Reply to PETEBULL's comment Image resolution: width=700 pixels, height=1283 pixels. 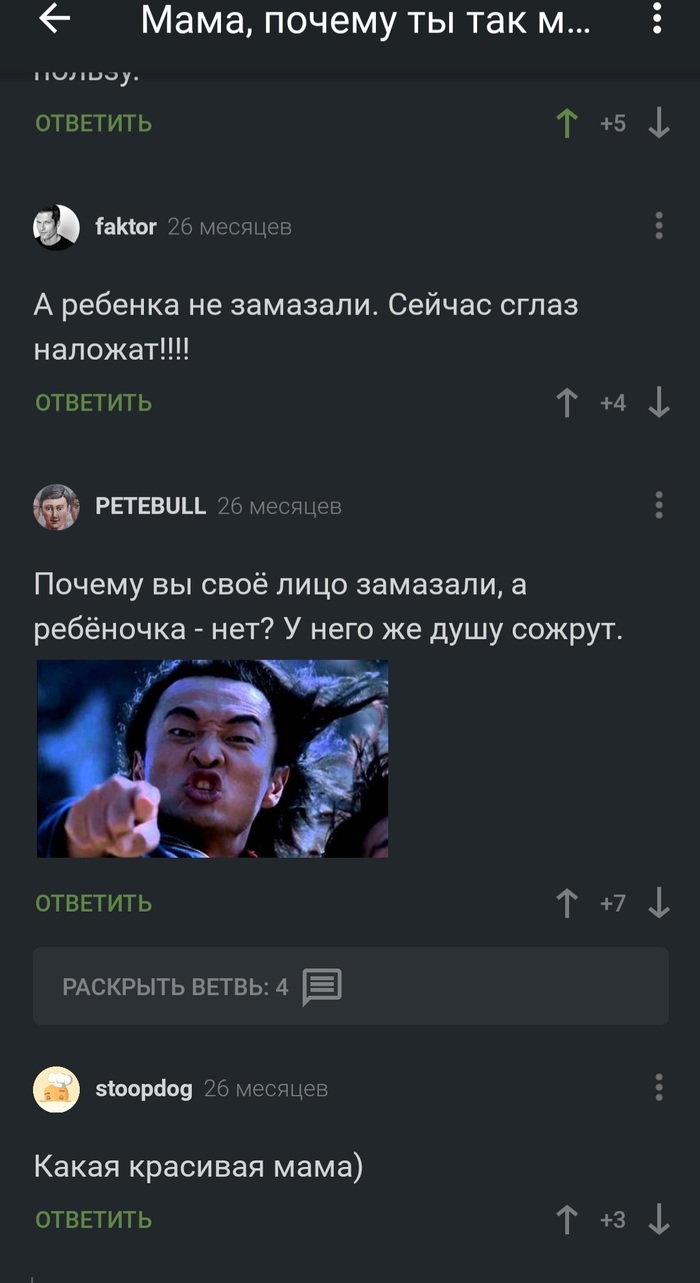(93, 903)
